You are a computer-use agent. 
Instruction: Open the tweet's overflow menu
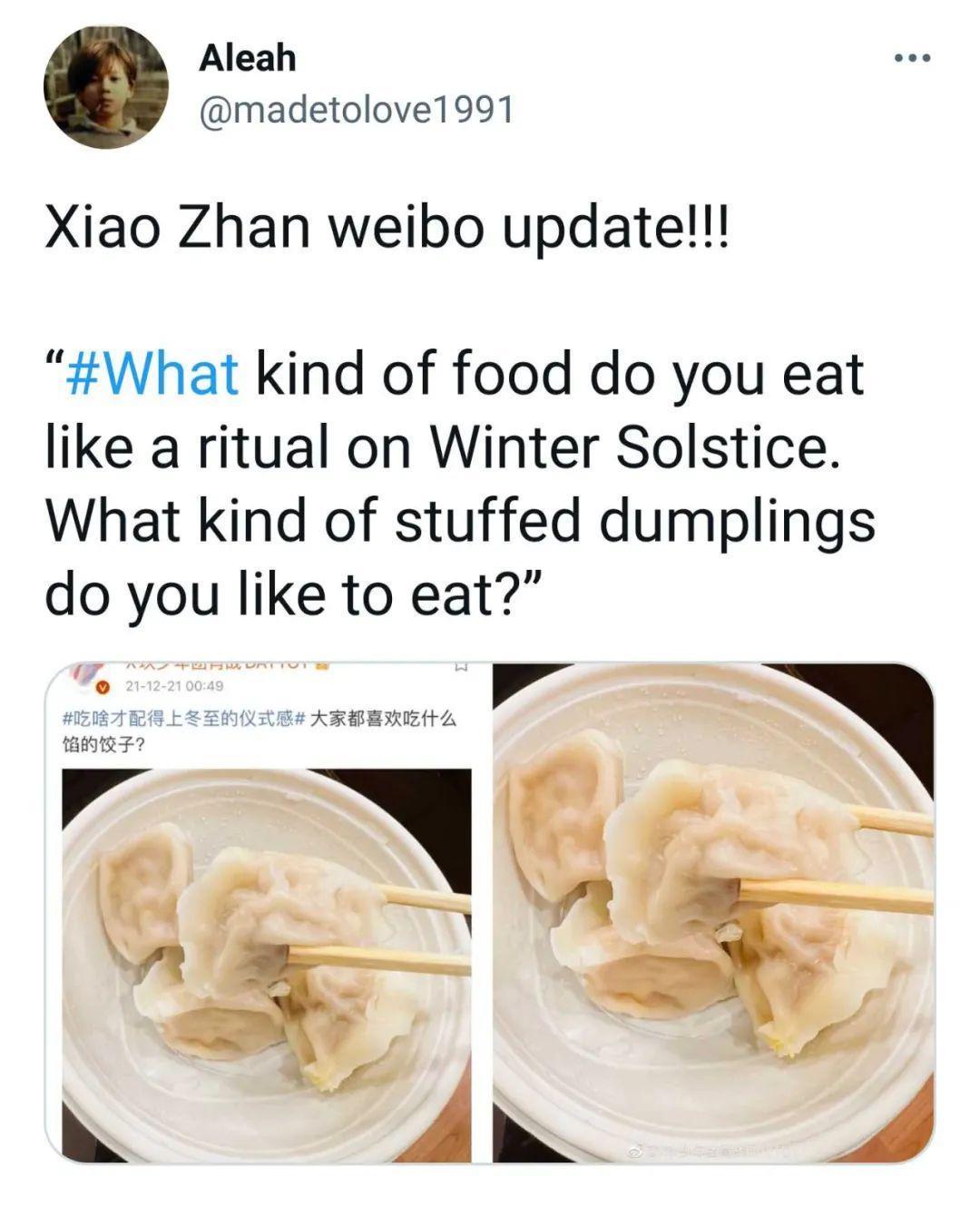pos(912,59)
